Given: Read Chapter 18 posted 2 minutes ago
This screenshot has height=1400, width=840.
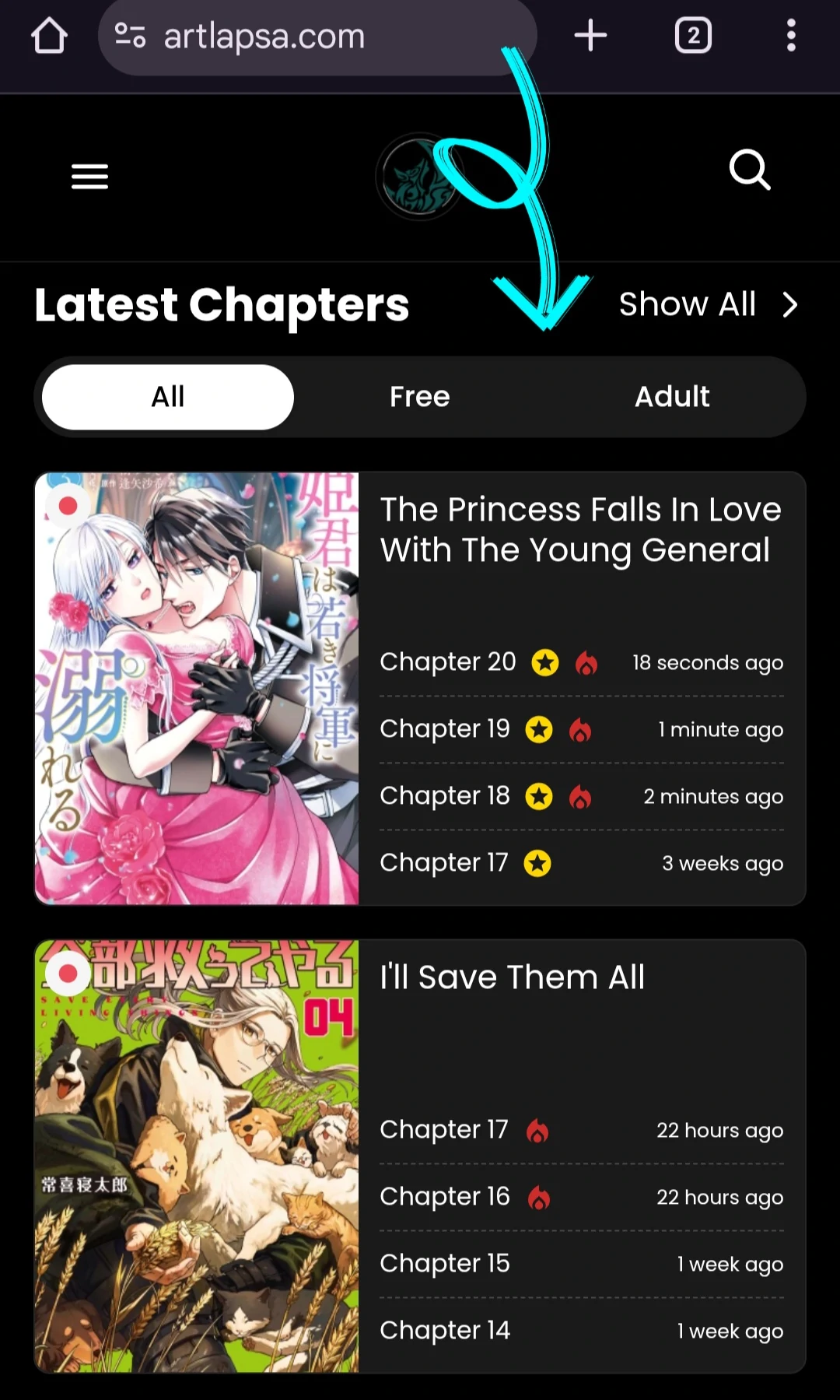Looking at the screenshot, I should point(445,796).
